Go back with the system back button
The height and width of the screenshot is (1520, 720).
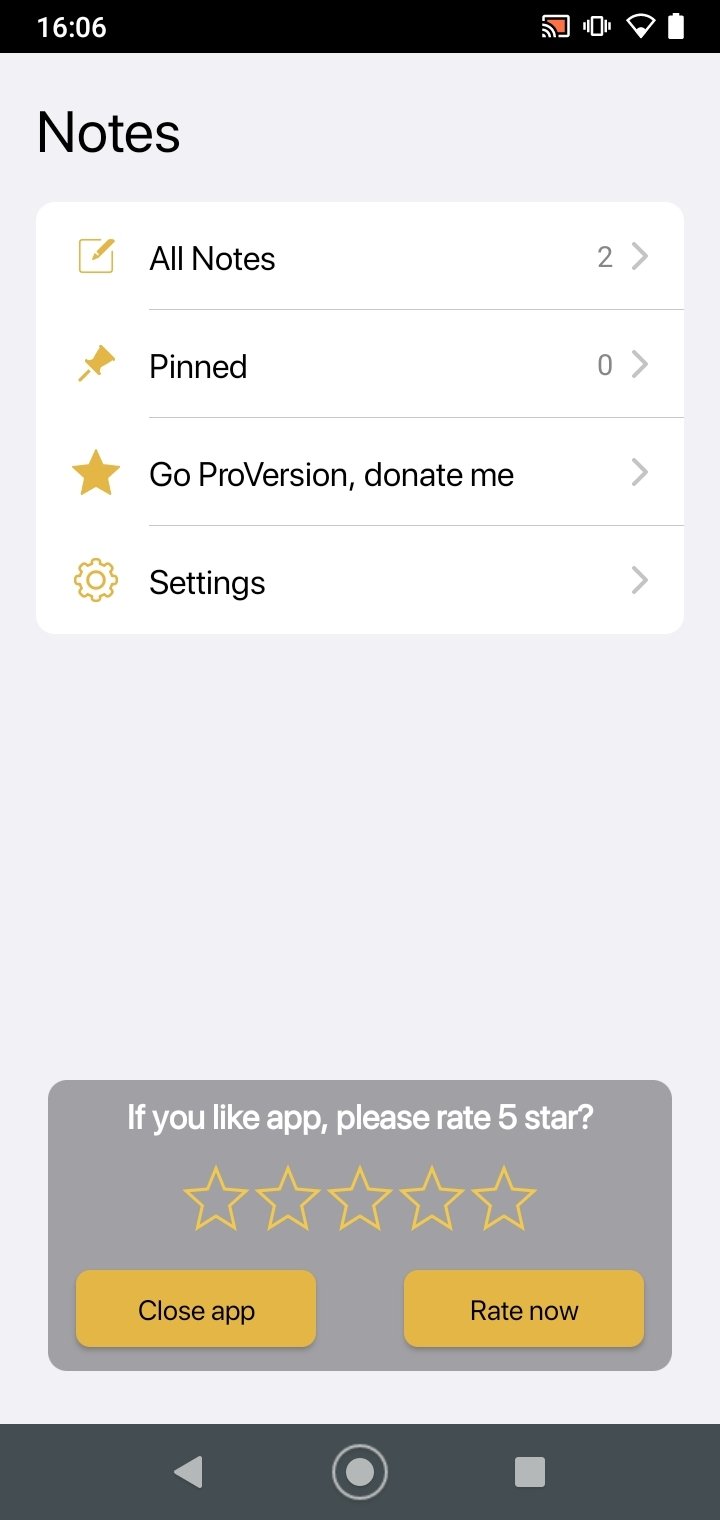pyautogui.click(x=188, y=1472)
